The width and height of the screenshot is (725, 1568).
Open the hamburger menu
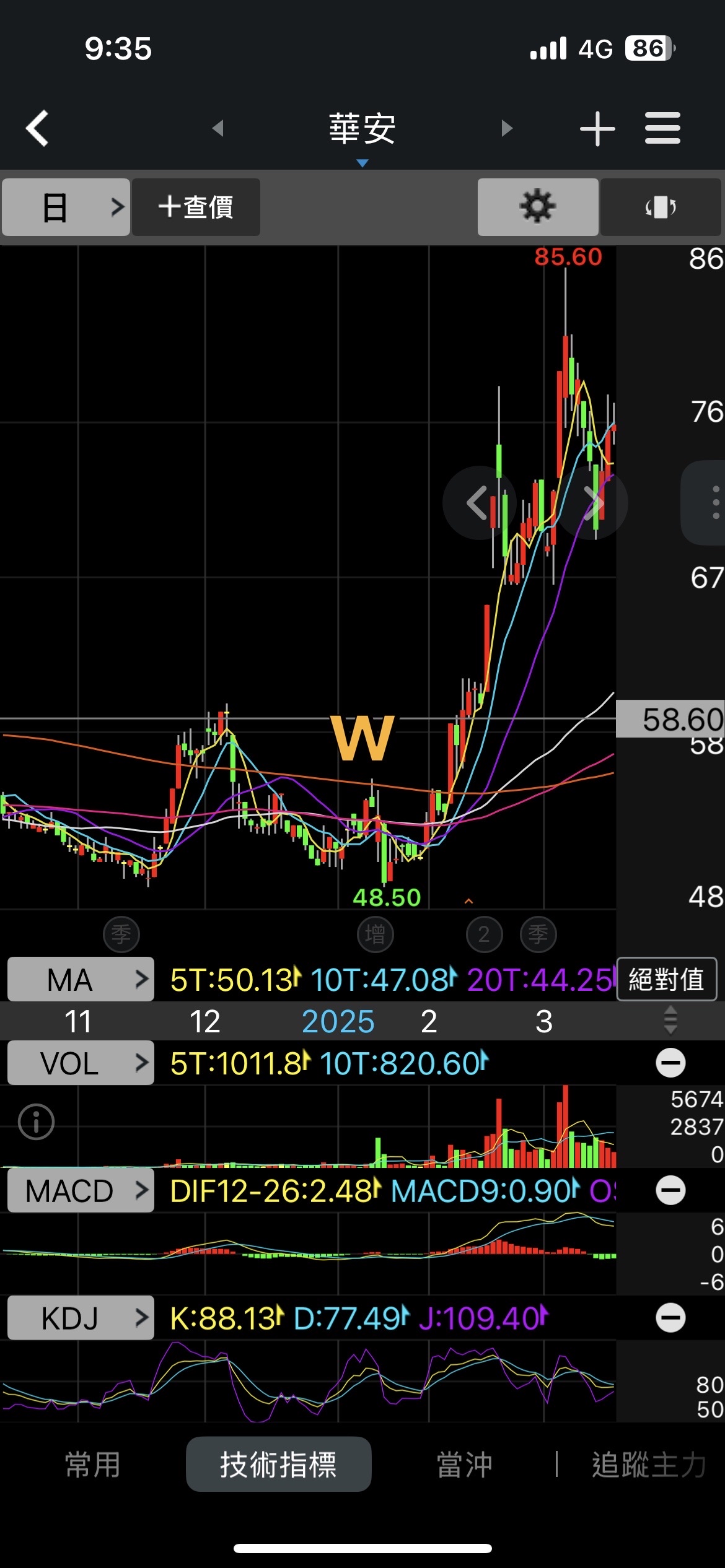pyautogui.click(x=662, y=128)
